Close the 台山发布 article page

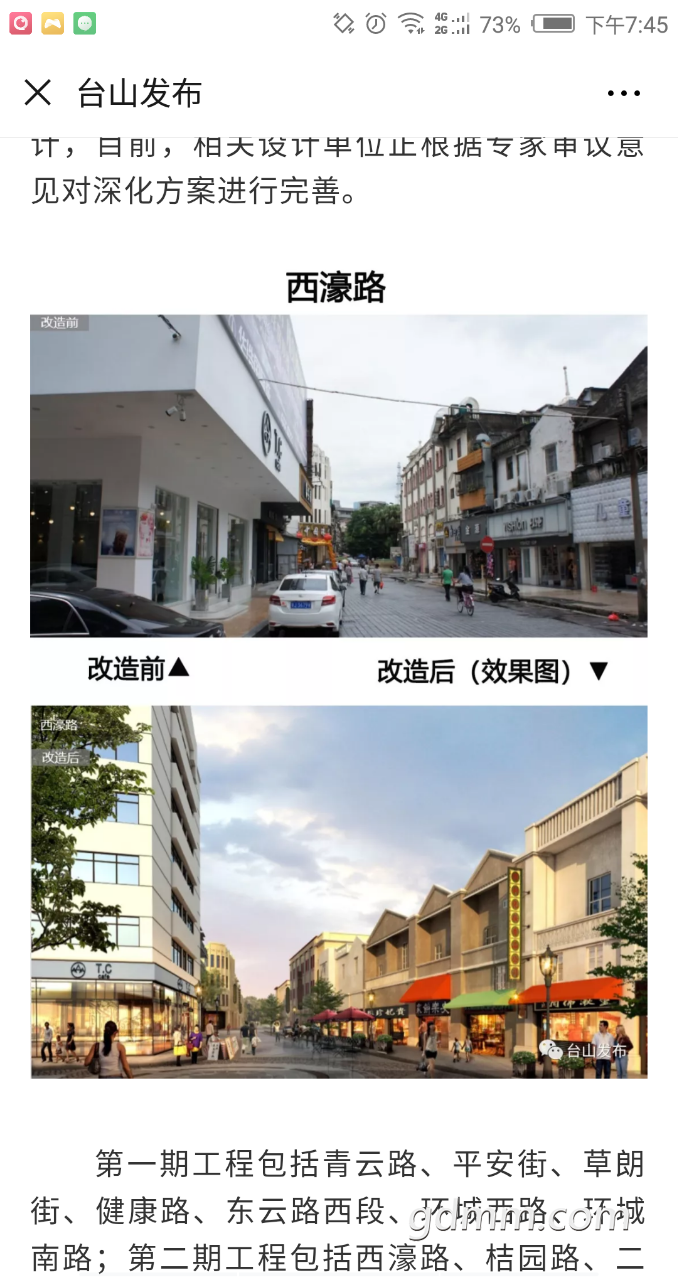(38, 93)
